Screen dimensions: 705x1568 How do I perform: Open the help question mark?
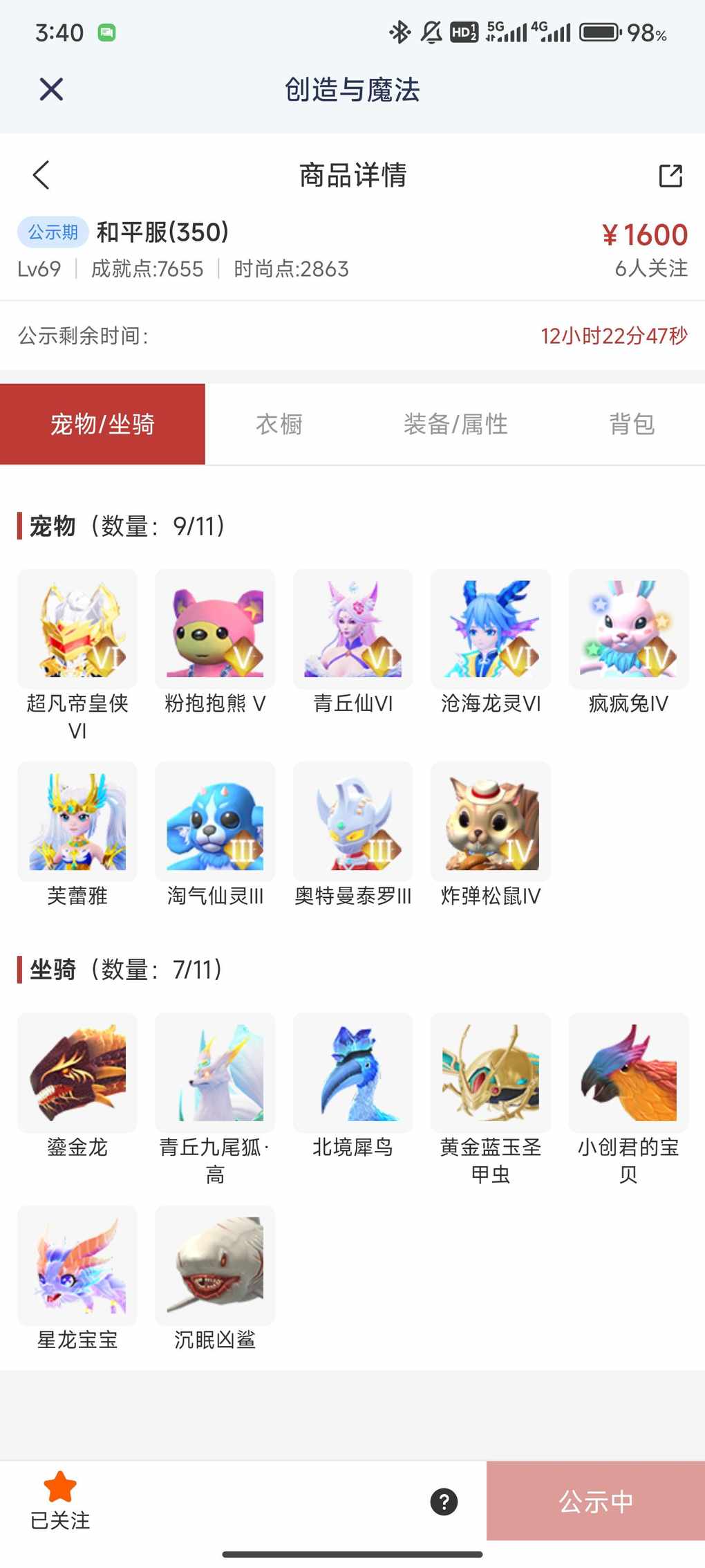tap(444, 1502)
